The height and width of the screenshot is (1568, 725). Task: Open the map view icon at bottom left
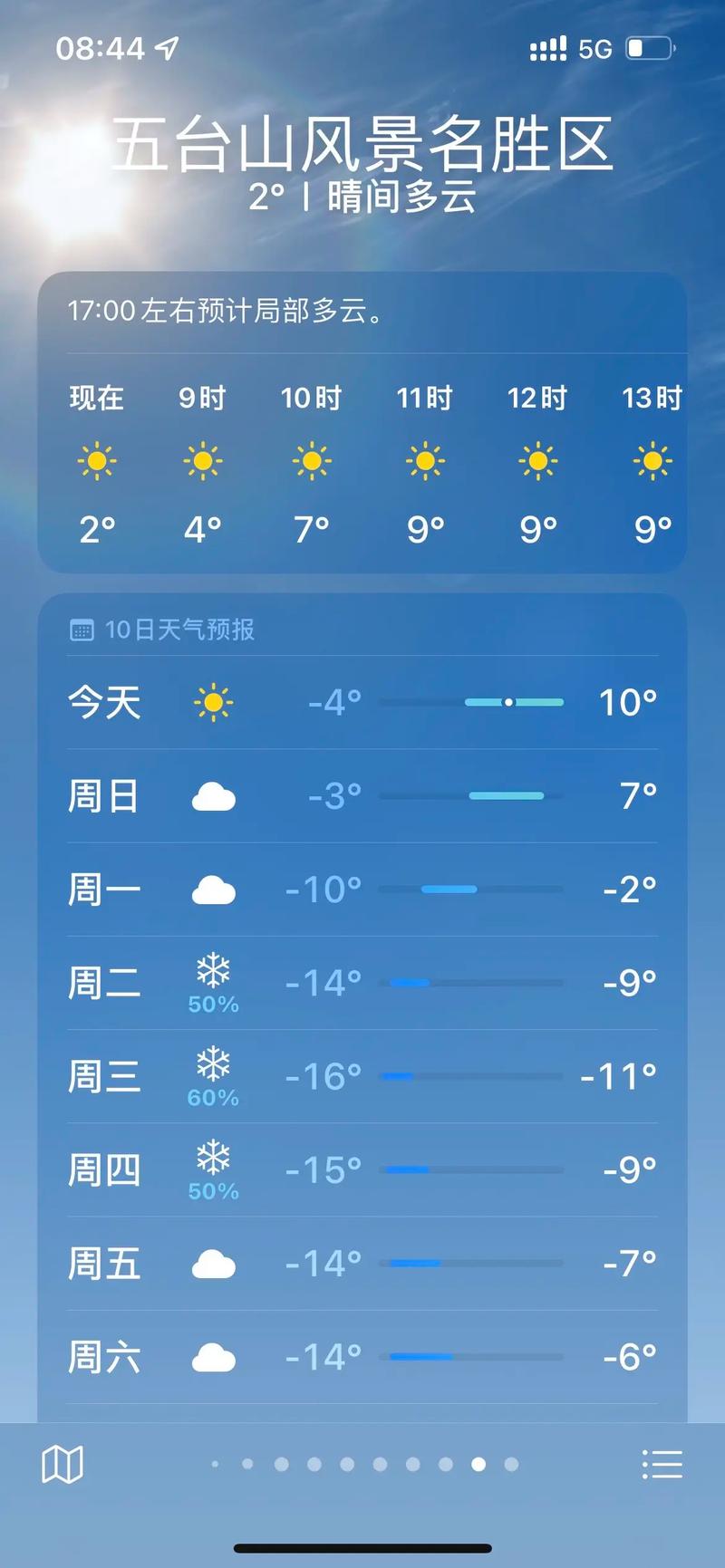click(x=62, y=1465)
